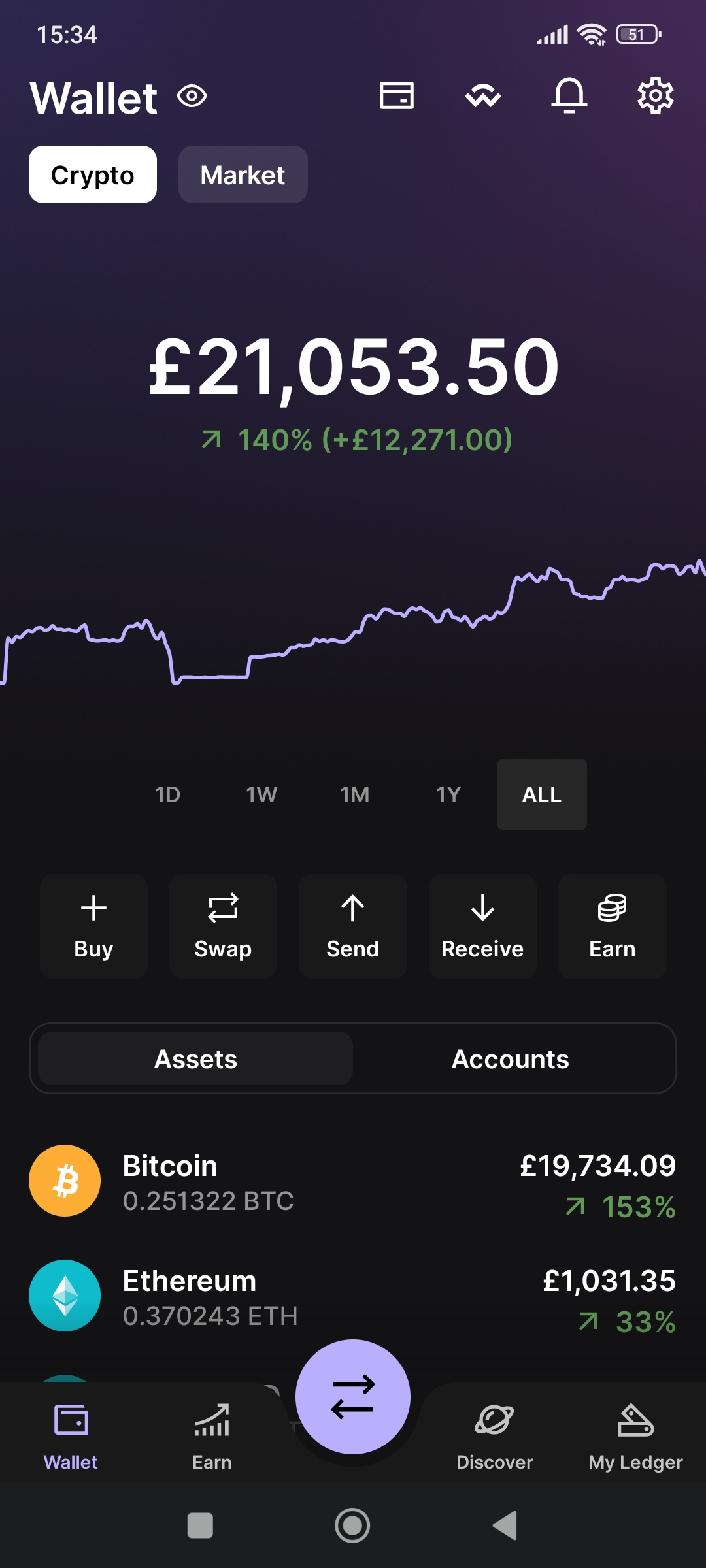Select the 1D chart range

(167, 794)
